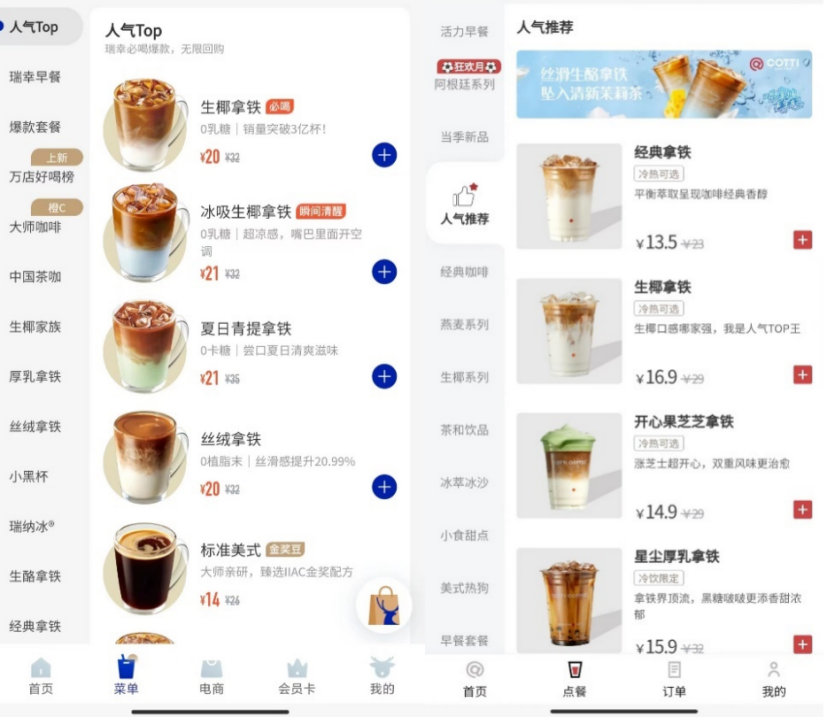Add 星尘厚乳拿铁 with red plus

(x=802, y=645)
